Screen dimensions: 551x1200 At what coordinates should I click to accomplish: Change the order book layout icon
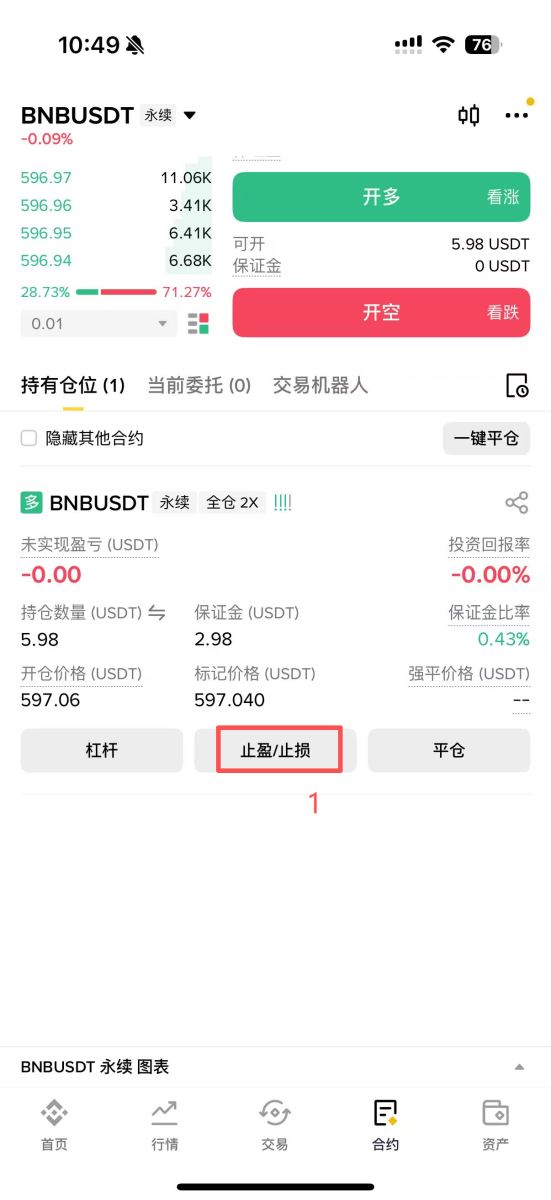(x=198, y=324)
